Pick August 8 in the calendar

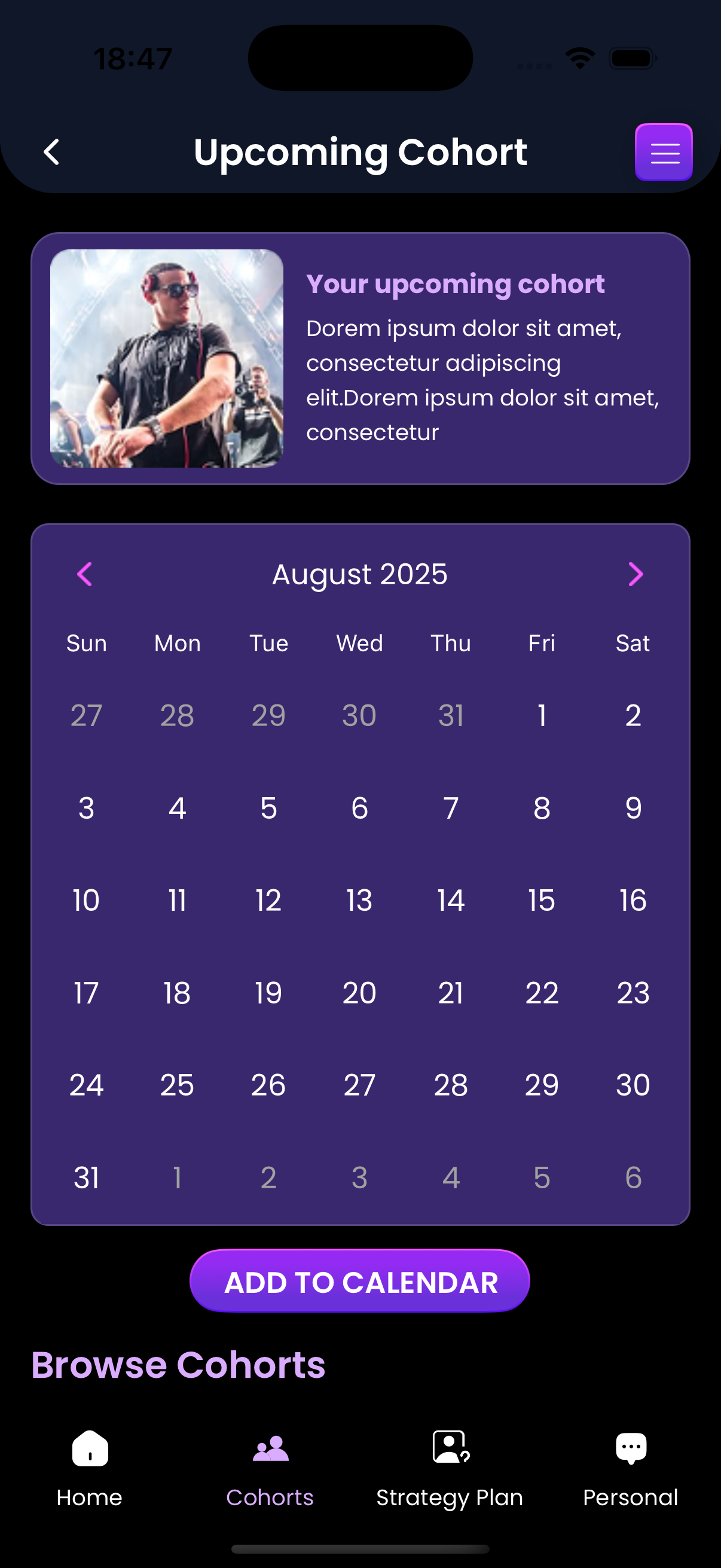[542, 809]
